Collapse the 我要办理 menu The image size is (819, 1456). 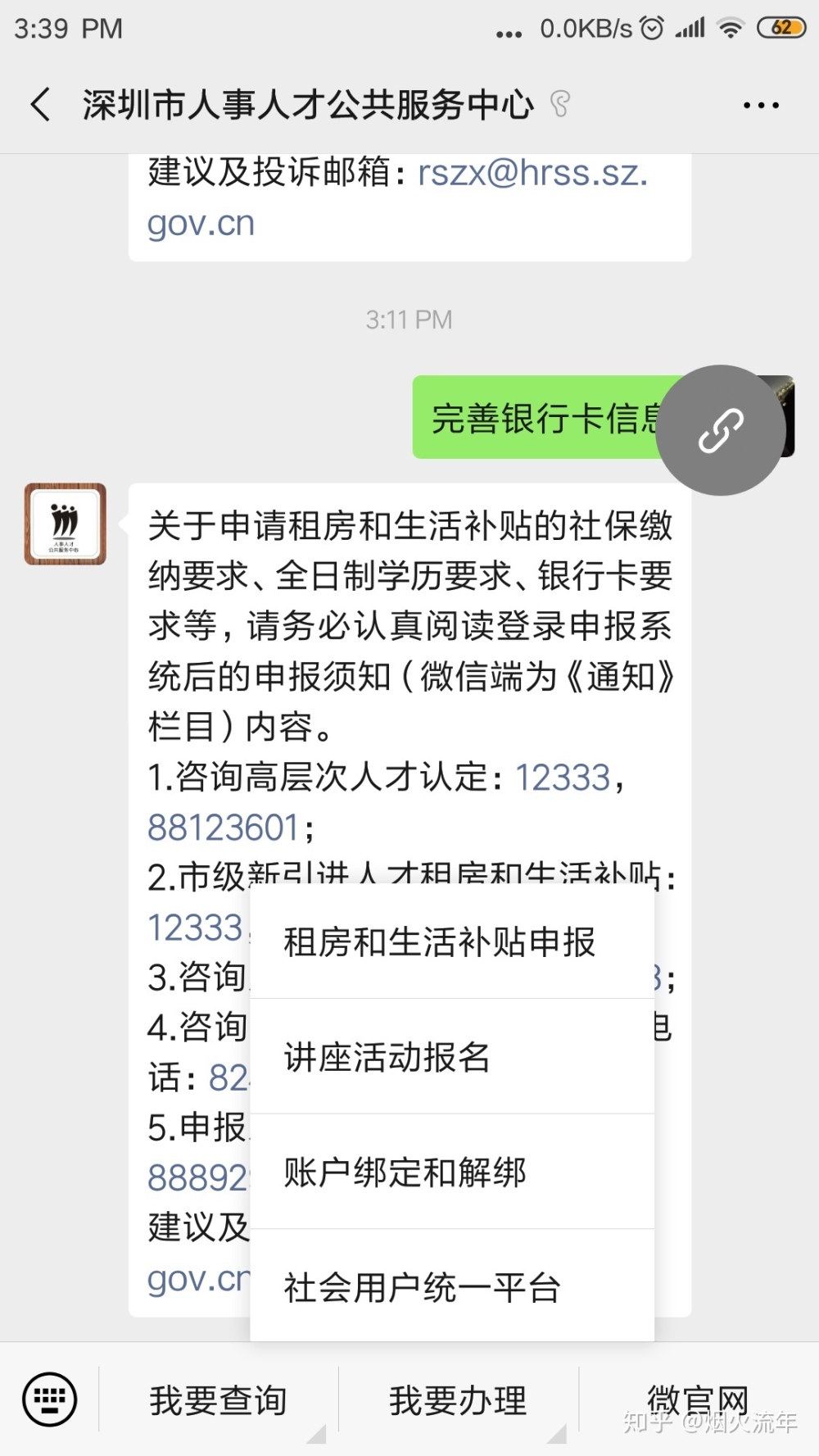458,1399
